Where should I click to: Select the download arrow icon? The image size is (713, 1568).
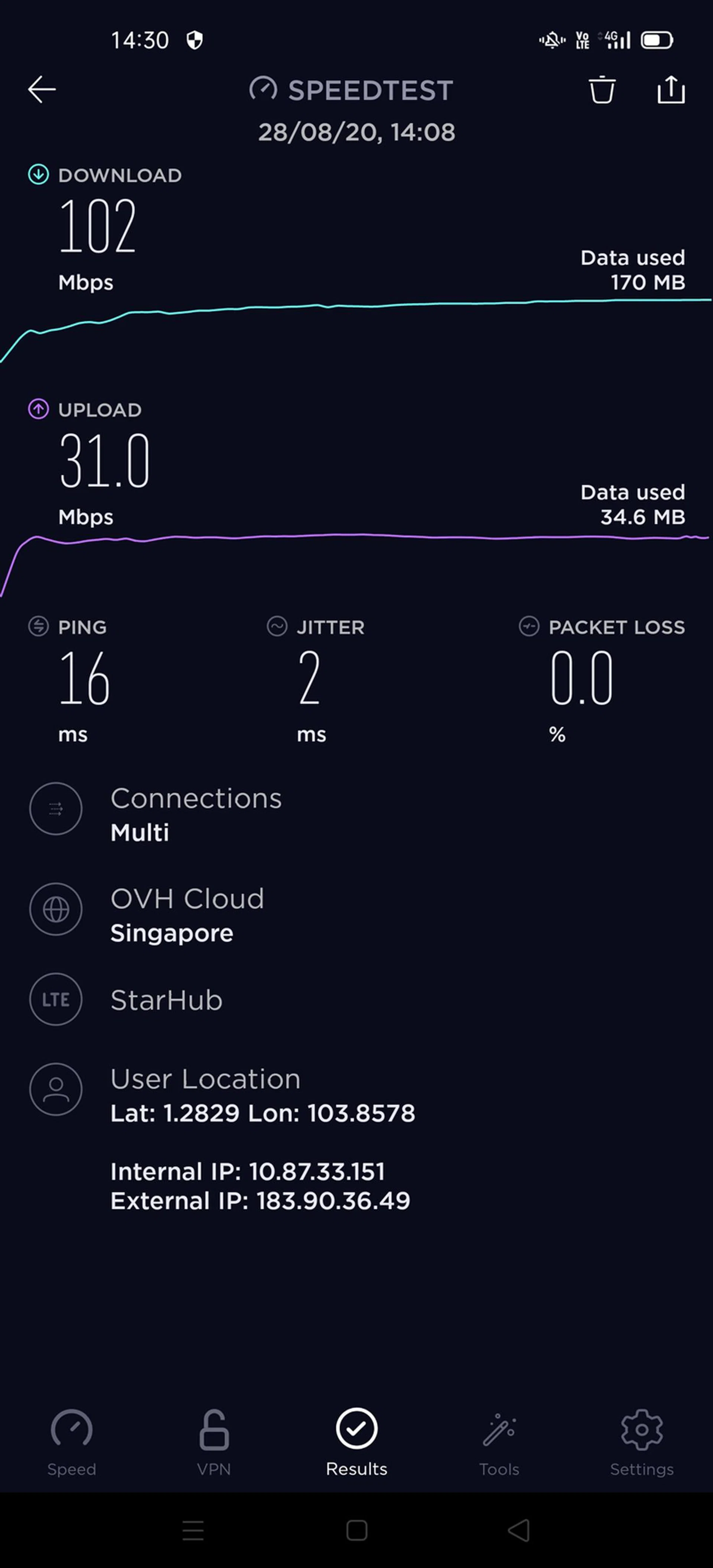[x=38, y=174]
